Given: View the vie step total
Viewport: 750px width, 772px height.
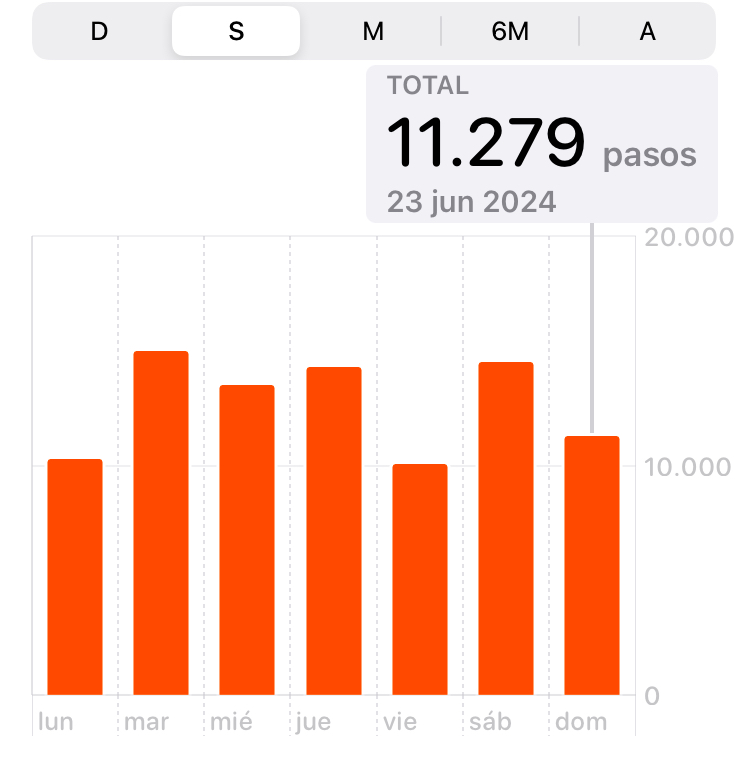Looking at the screenshot, I should click(x=420, y=580).
